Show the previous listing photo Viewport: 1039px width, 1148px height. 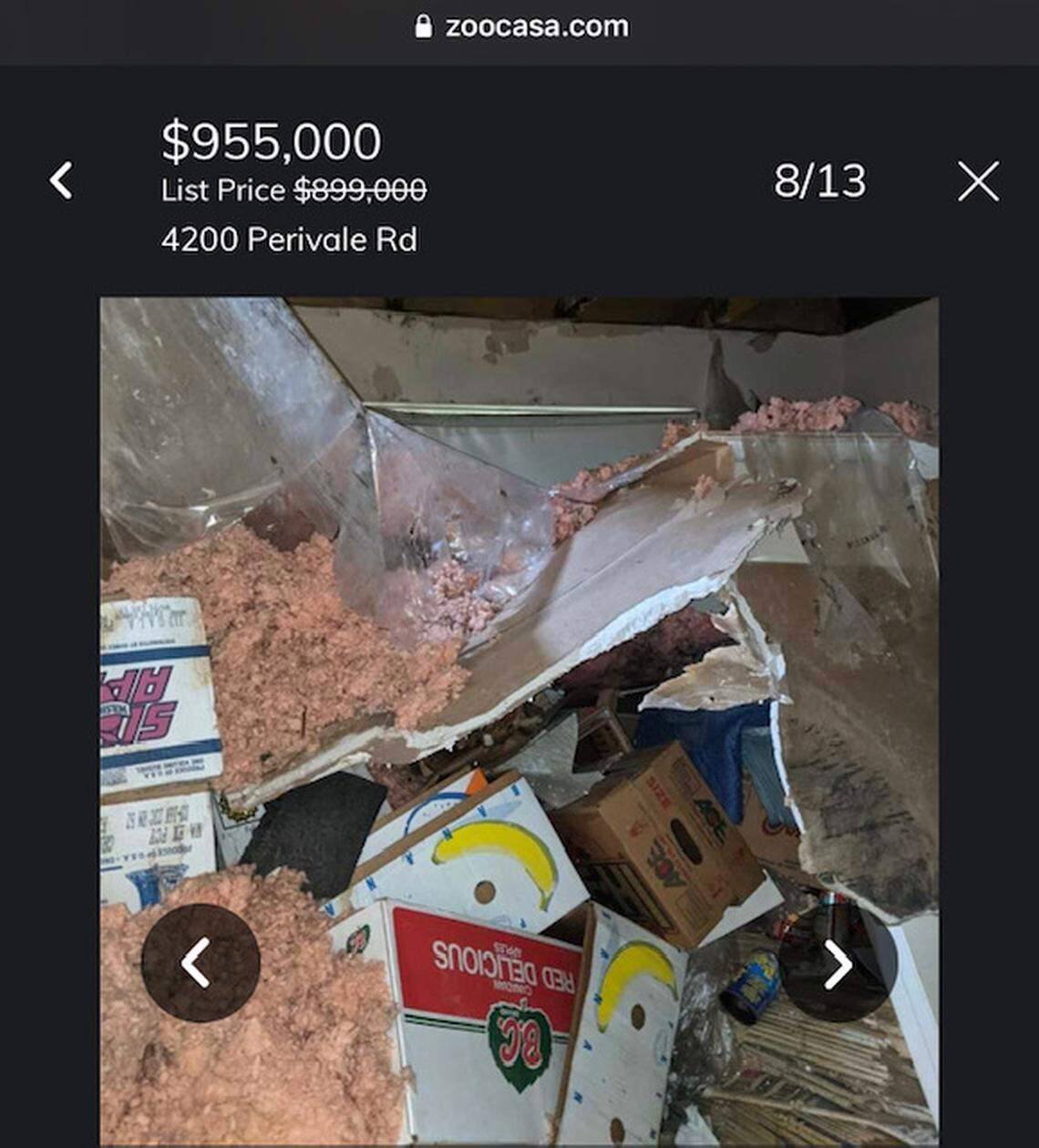[200, 963]
